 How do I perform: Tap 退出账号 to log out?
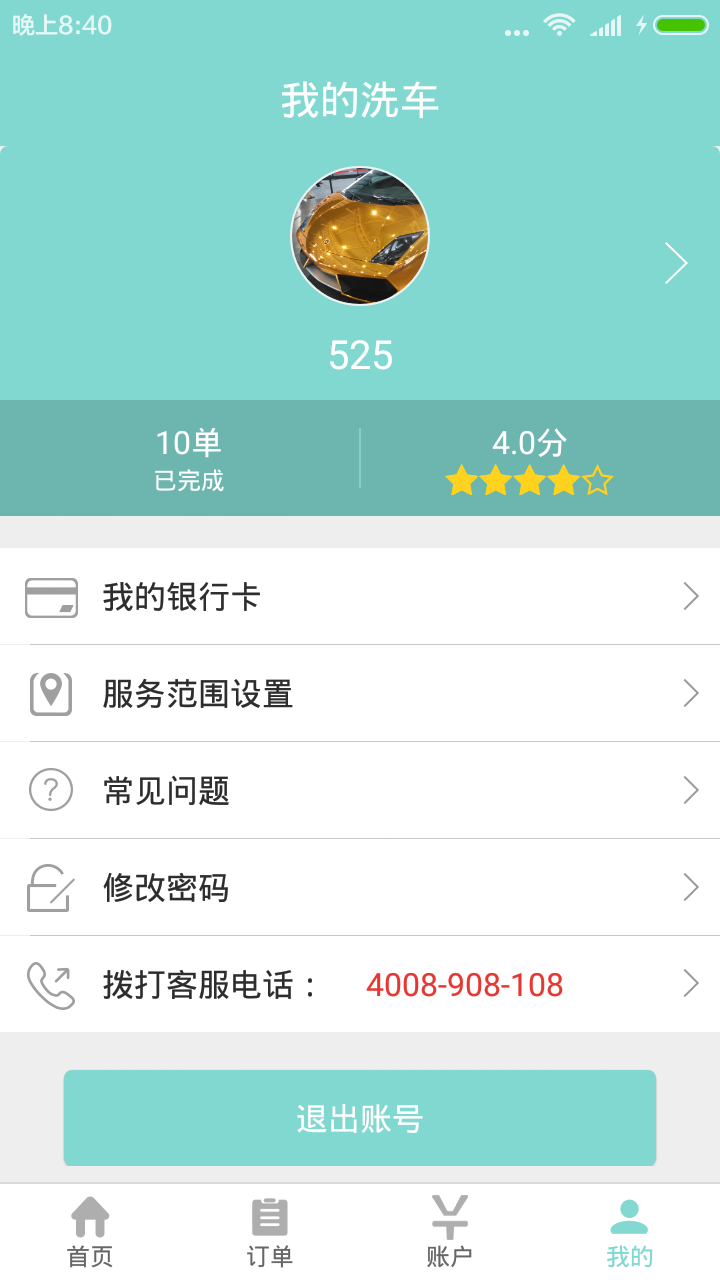pyautogui.click(x=360, y=1118)
